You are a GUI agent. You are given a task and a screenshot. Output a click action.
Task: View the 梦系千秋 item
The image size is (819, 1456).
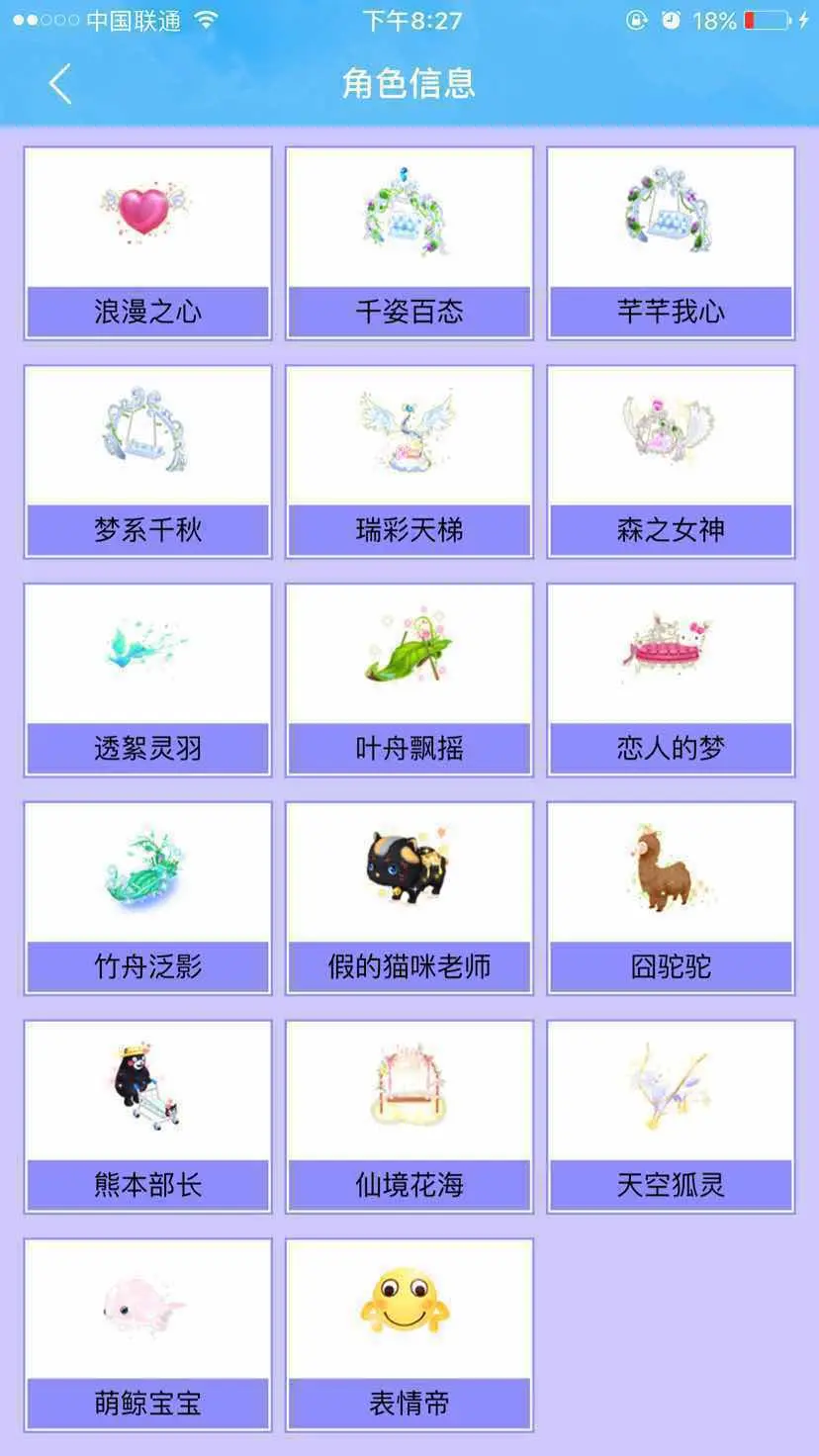click(x=147, y=462)
